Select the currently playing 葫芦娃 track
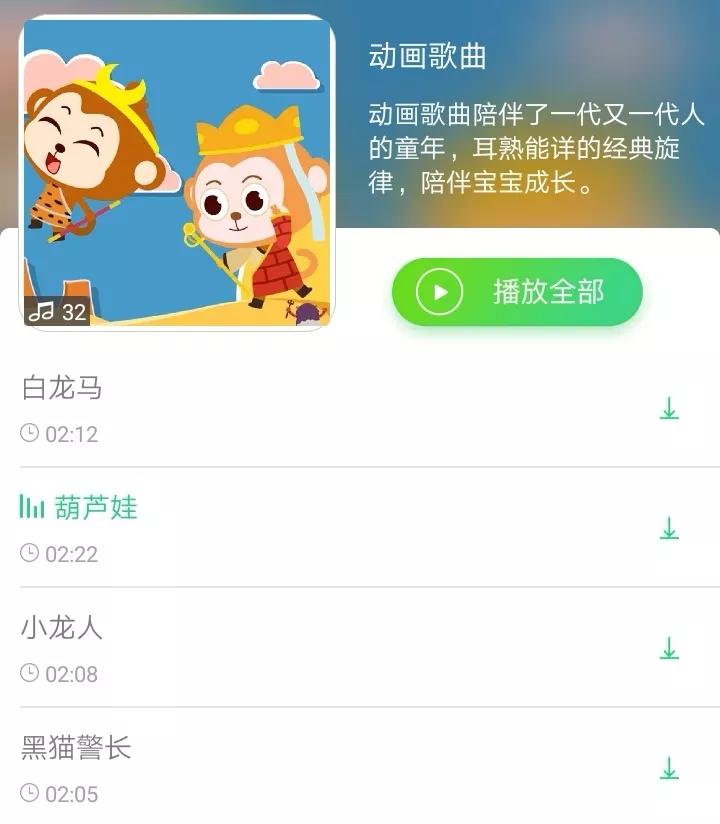 coord(96,508)
